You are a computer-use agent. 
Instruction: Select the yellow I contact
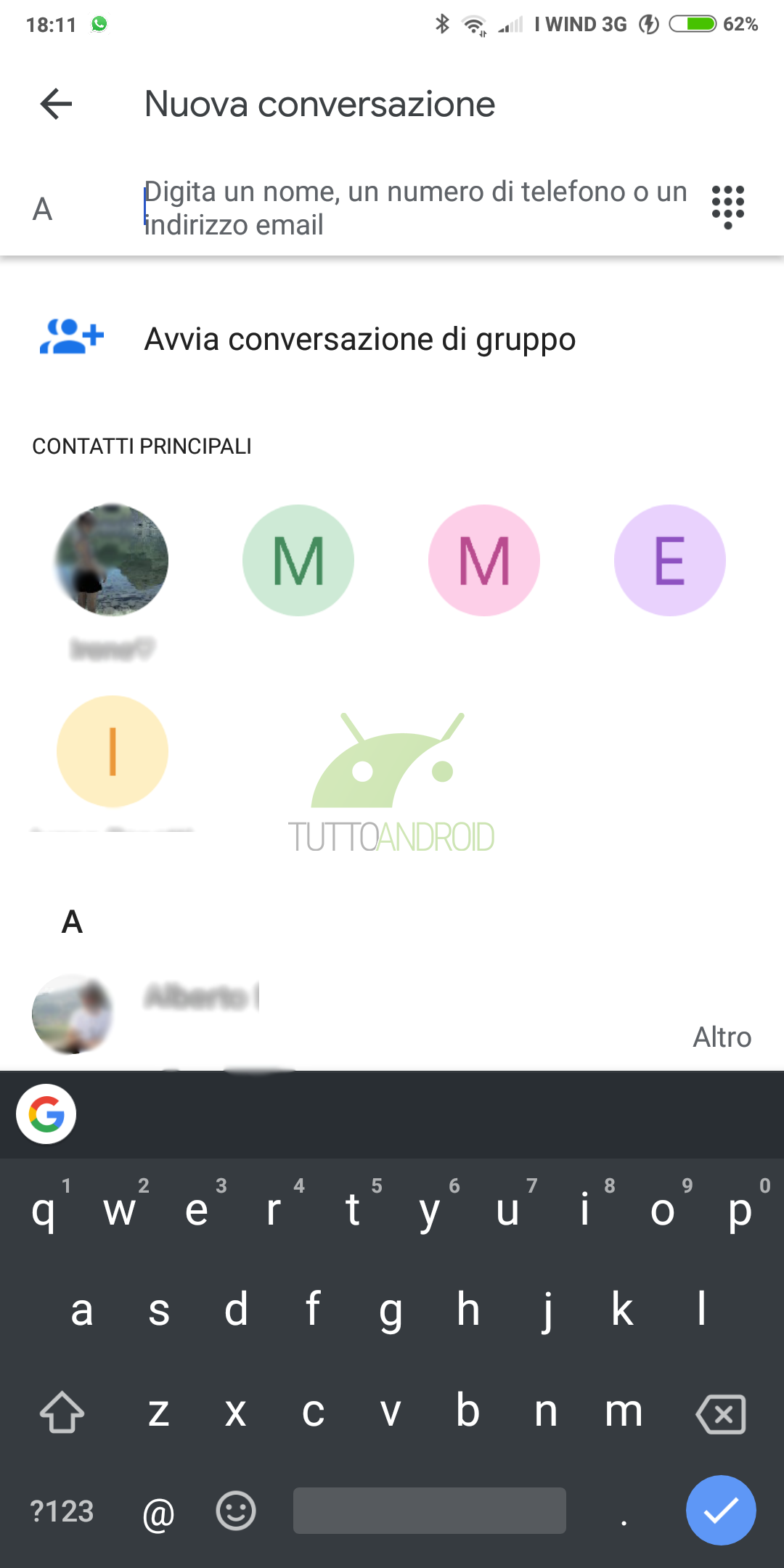[x=113, y=751]
